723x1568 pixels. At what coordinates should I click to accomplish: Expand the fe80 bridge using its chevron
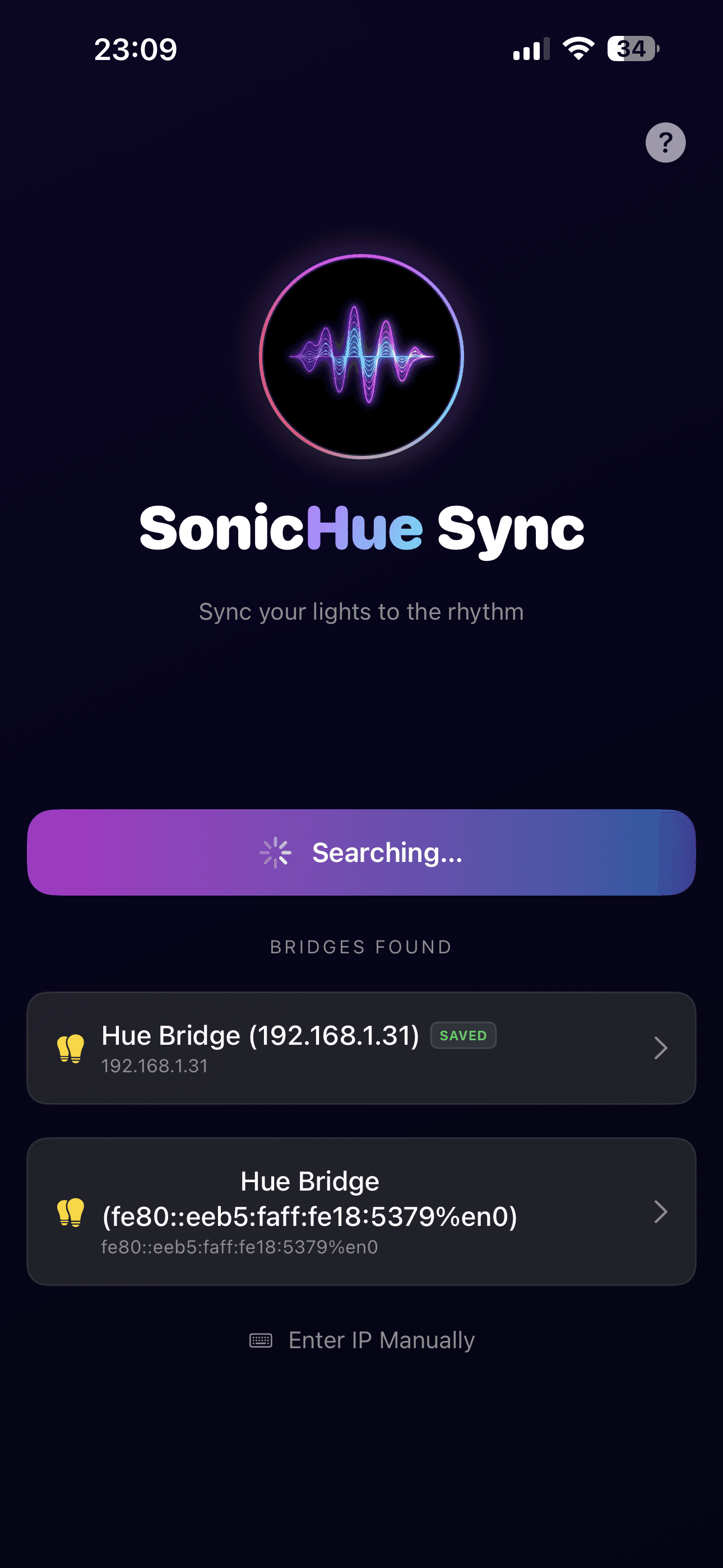[x=661, y=1212]
